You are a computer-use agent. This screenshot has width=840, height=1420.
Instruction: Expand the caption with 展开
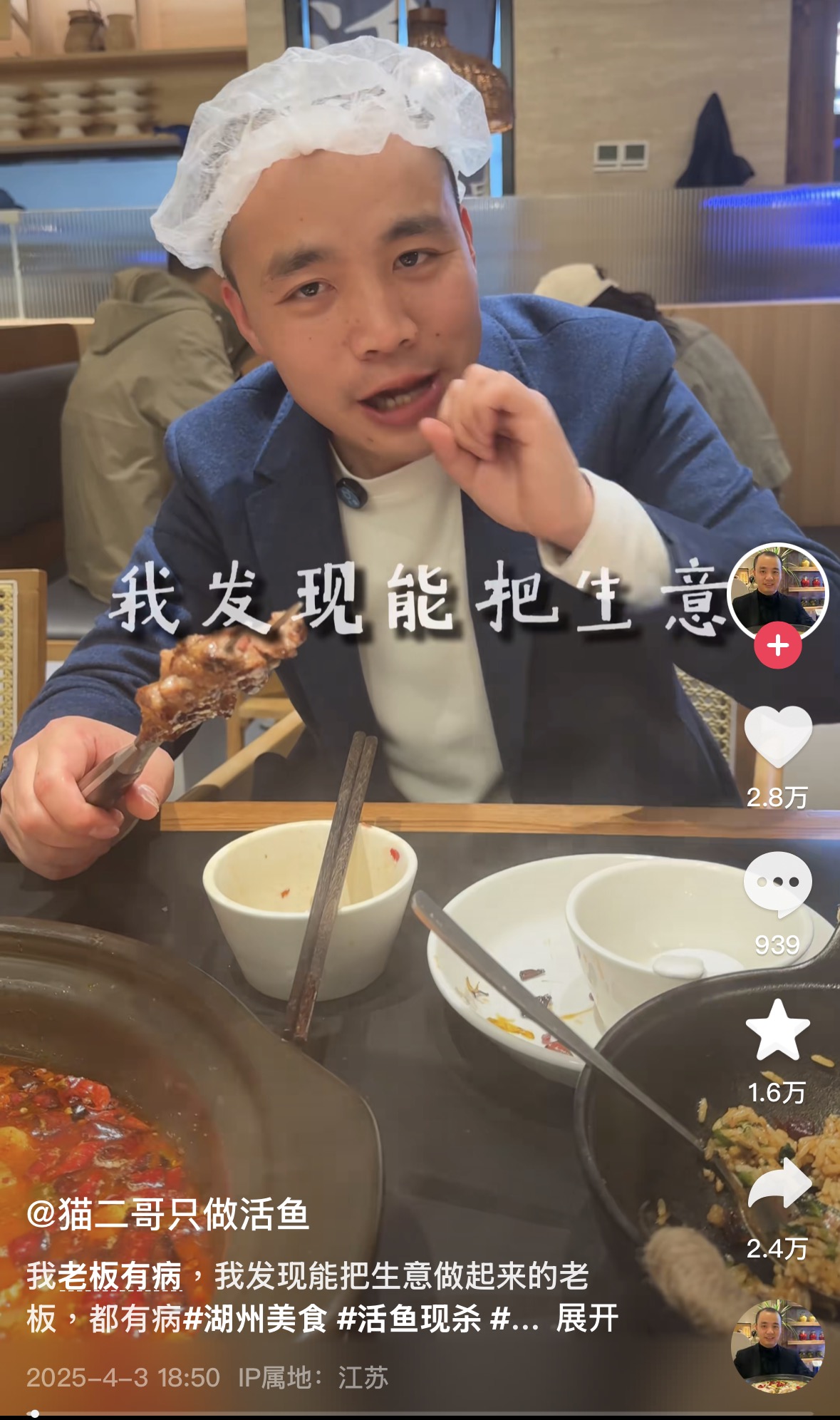point(587,1319)
